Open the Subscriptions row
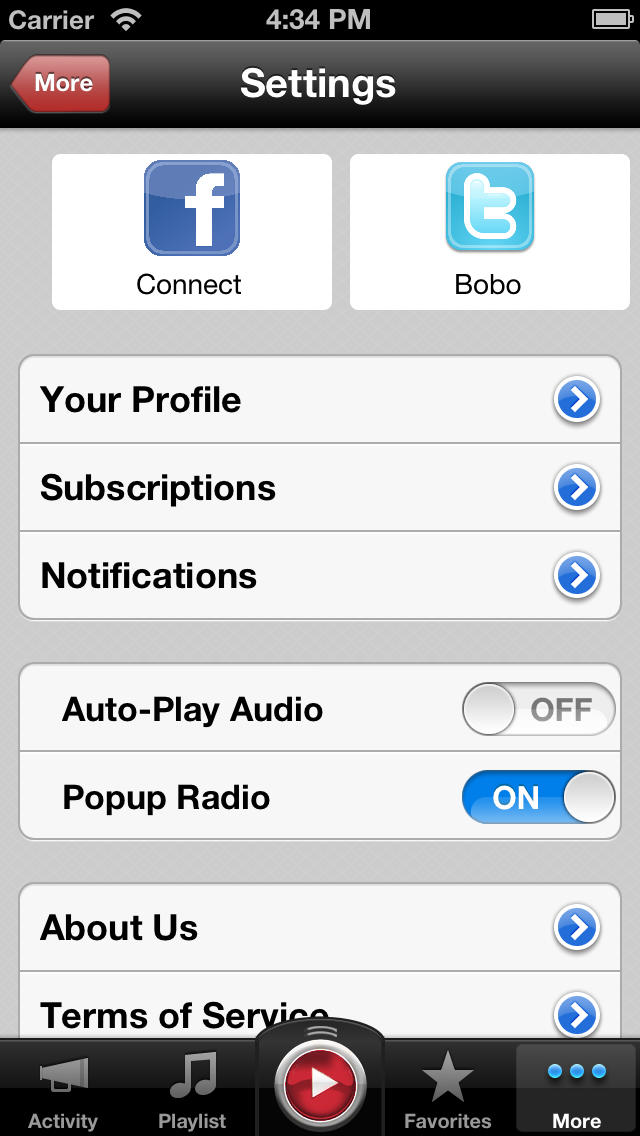The image size is (640, 1136). click(320, 488)
